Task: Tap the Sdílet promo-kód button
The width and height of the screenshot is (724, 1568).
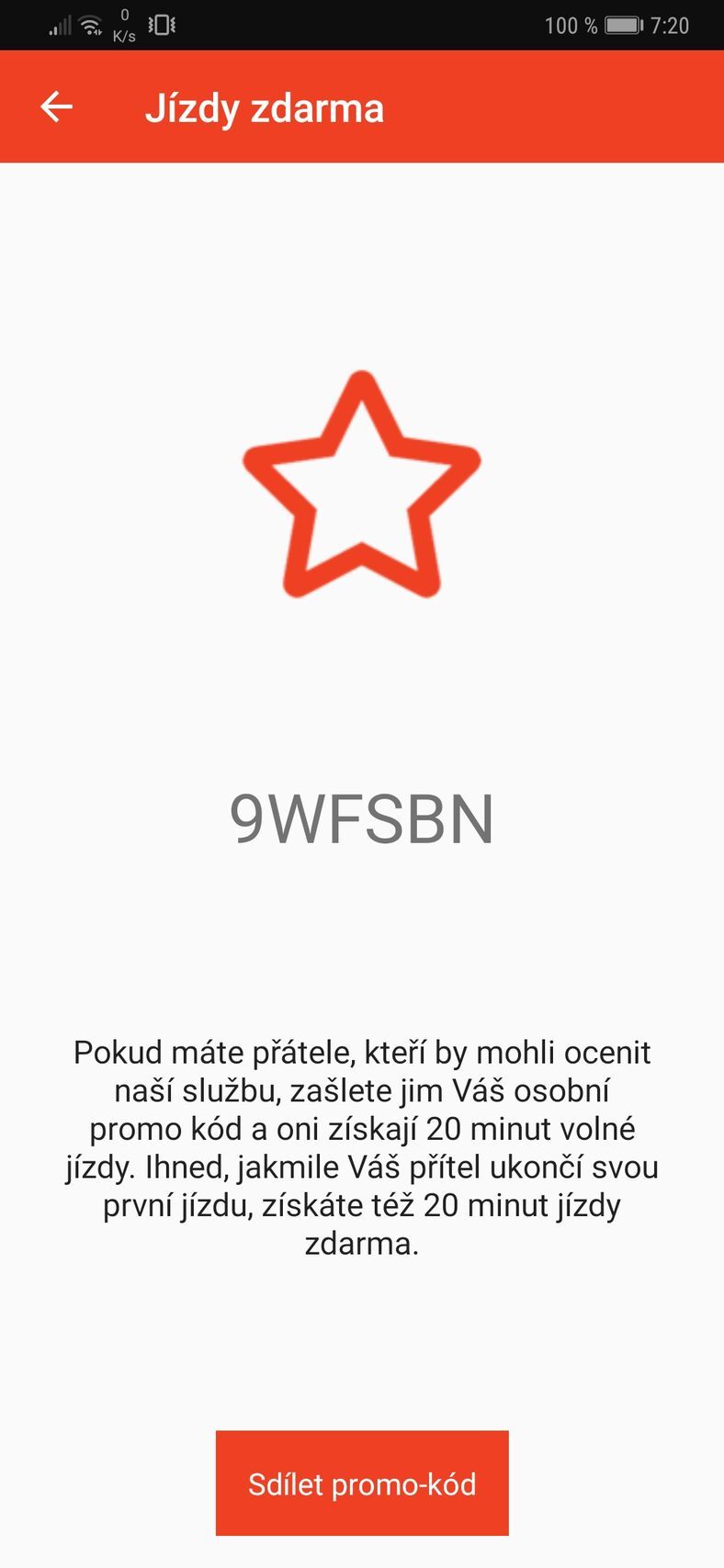Action: coord(362,1483)
